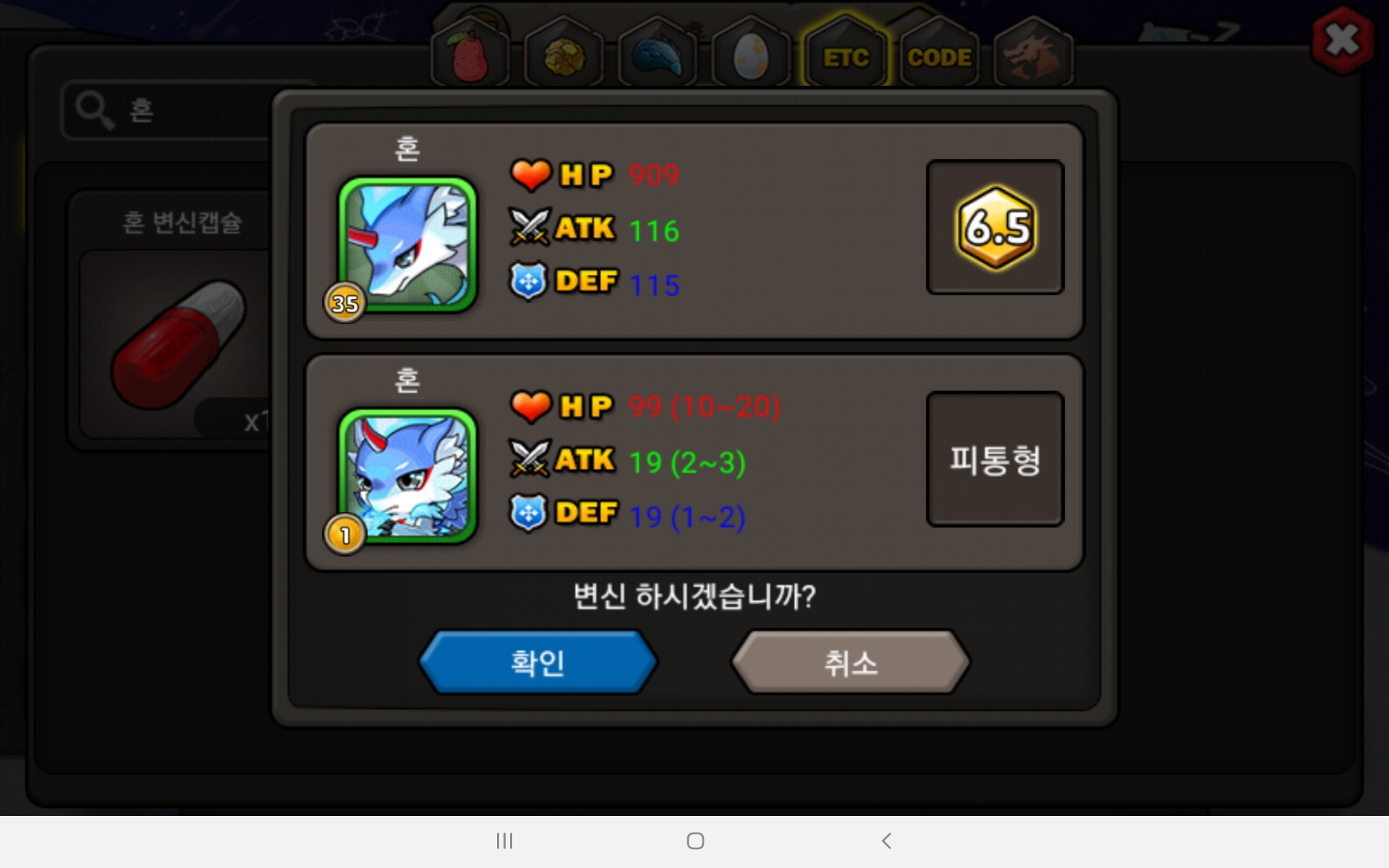Tap the 피통형 type button
1389x868 pixels.
click(995, 459)
